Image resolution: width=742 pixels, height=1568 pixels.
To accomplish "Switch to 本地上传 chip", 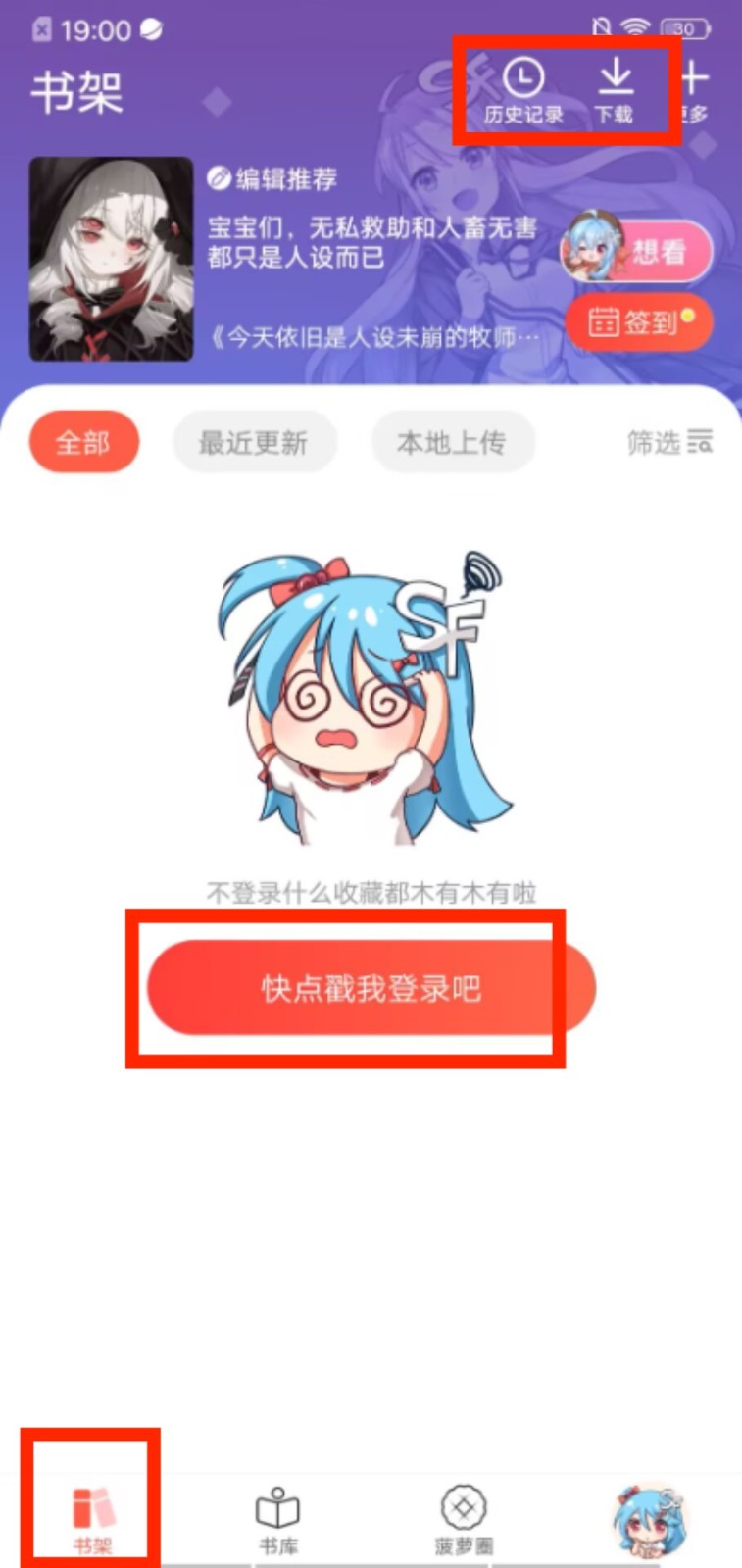I will coord(452,442).
